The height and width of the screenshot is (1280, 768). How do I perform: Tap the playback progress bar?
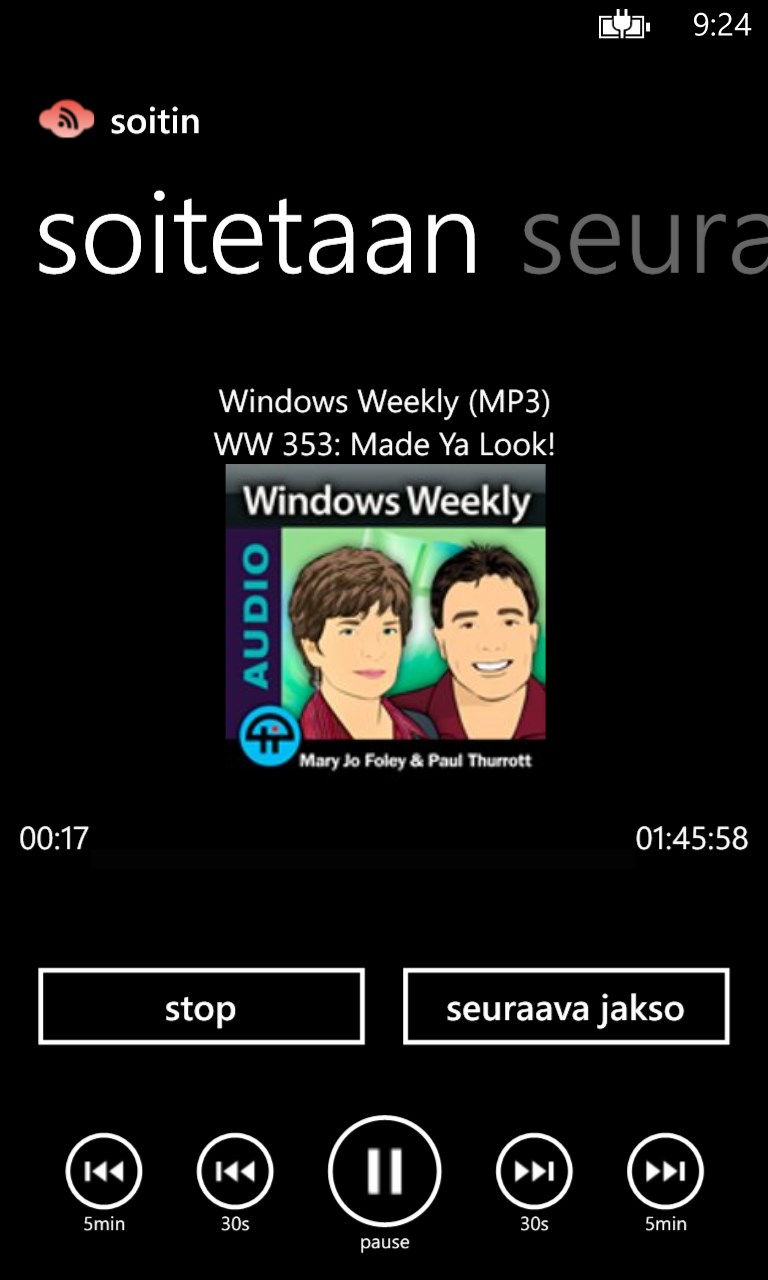click(360, 858)
